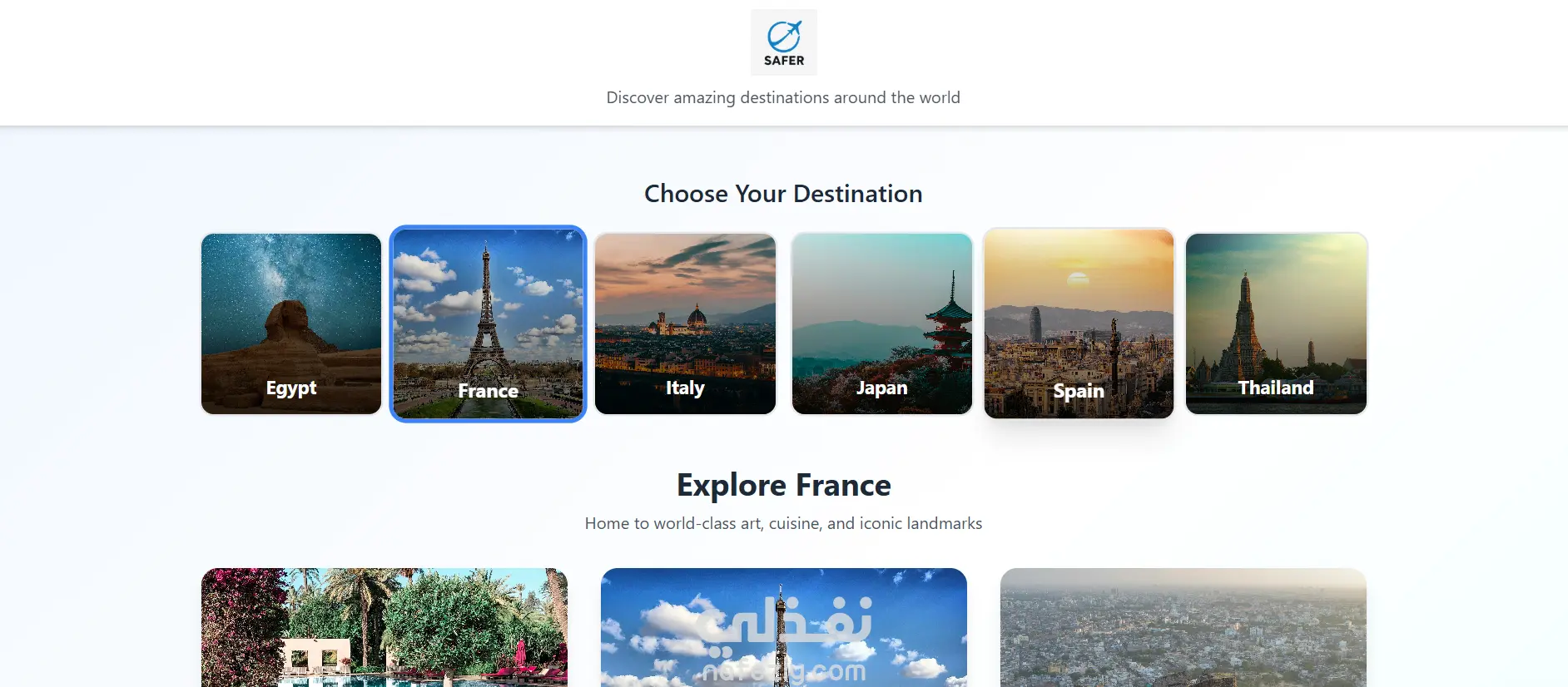Pick the Japan destination card
The image size is (1568, 687).
point(882,324)
